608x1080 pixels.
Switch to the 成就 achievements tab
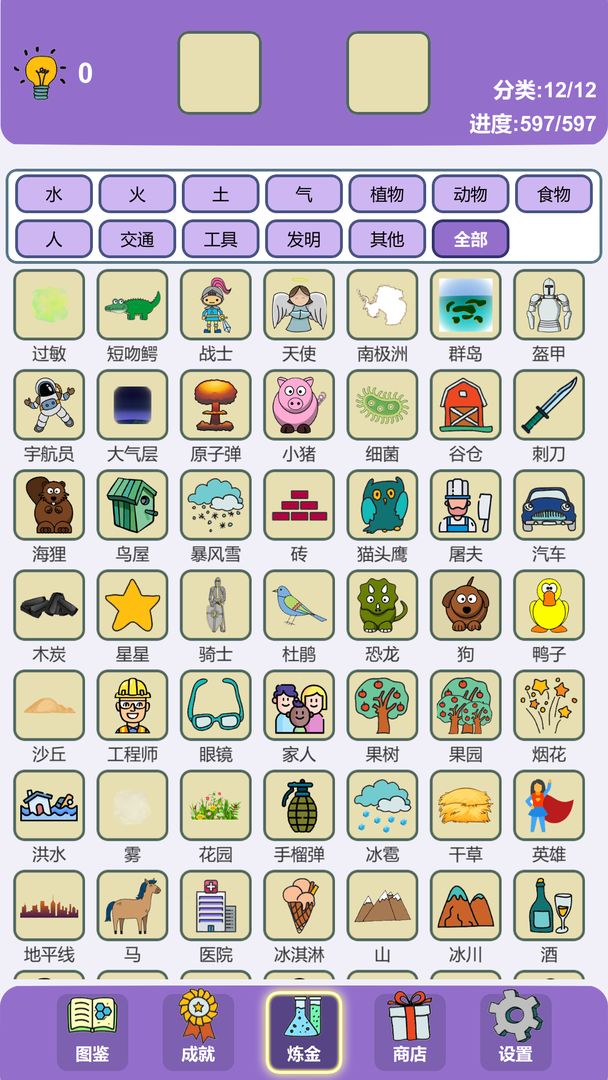pos(198,1030)
